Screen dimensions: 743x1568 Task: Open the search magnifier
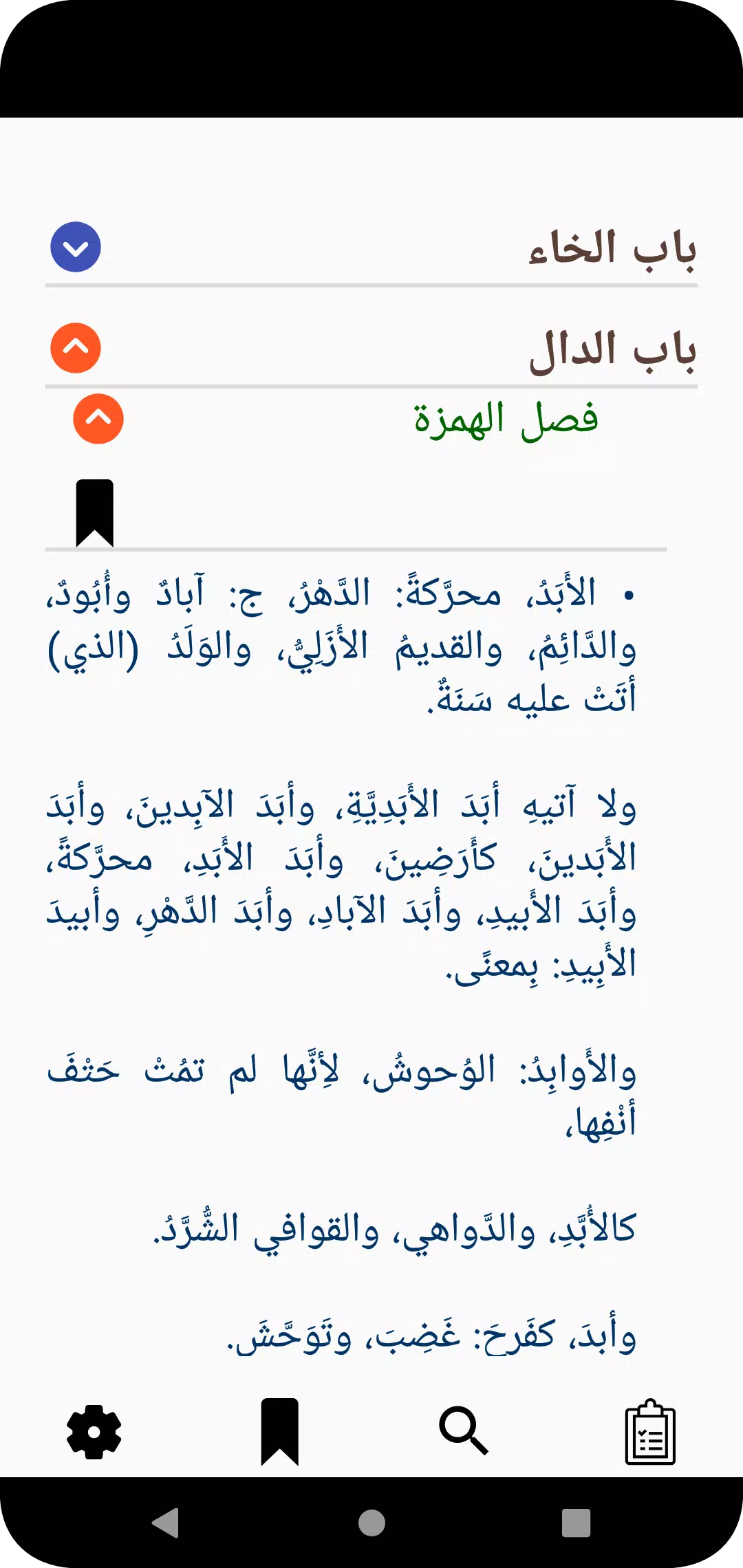(x=464, y=1431)
